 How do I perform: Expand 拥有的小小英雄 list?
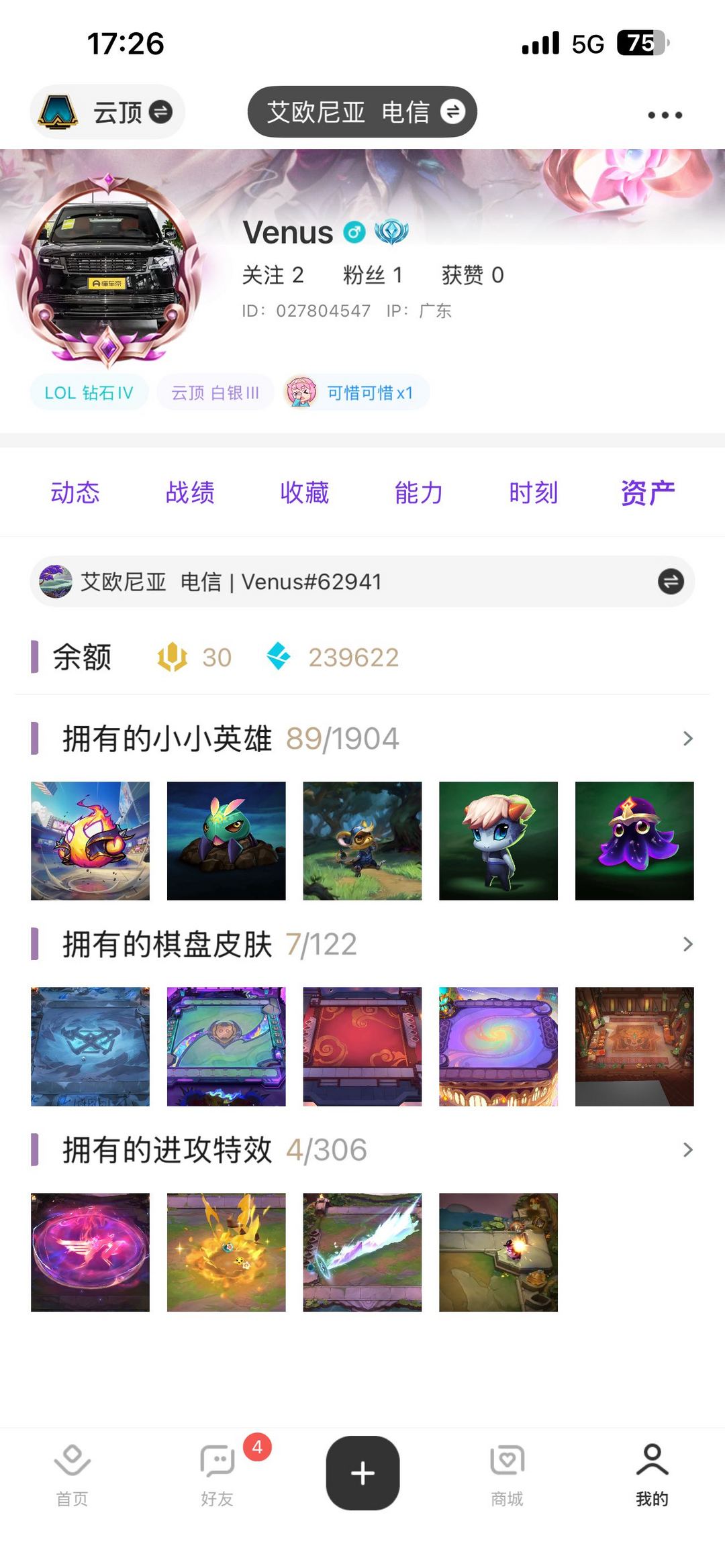[687, 739]
